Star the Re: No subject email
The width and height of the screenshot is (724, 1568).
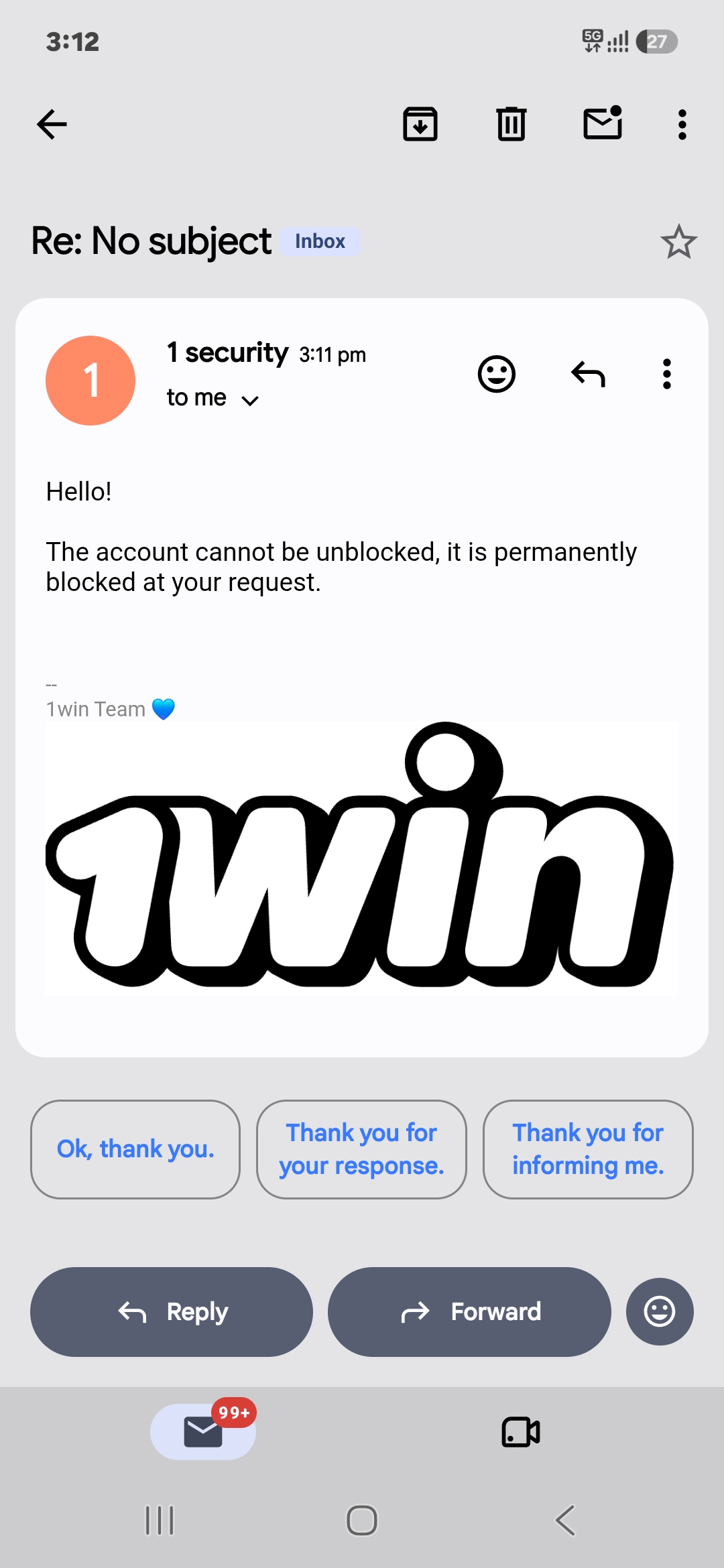pos(678,241)
